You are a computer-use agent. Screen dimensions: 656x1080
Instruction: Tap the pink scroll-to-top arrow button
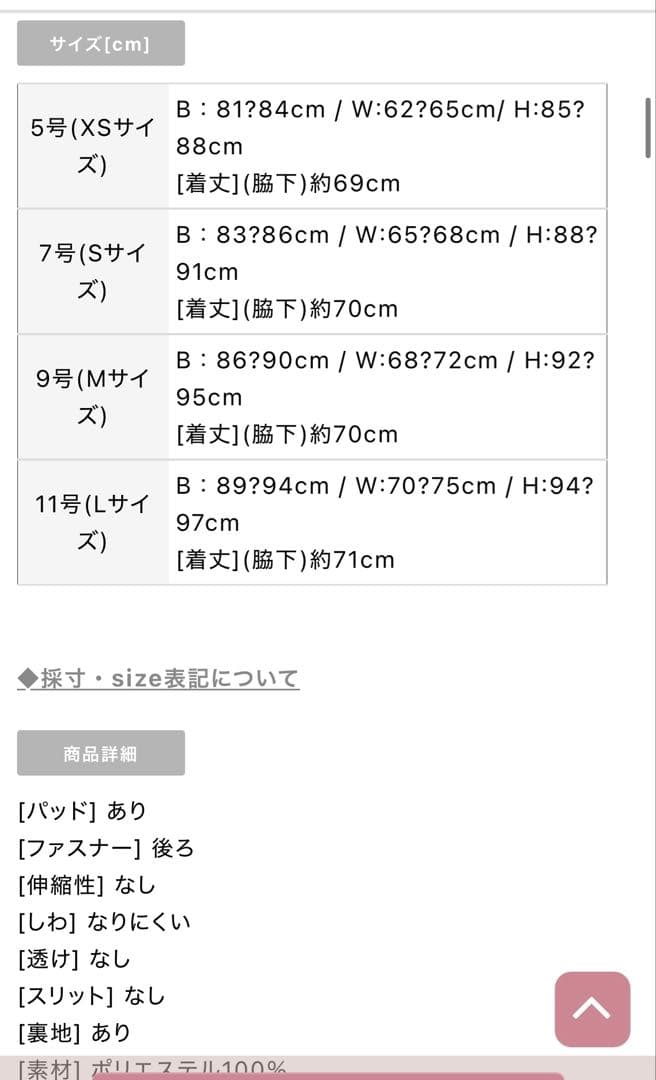[x=592, y=1009]
